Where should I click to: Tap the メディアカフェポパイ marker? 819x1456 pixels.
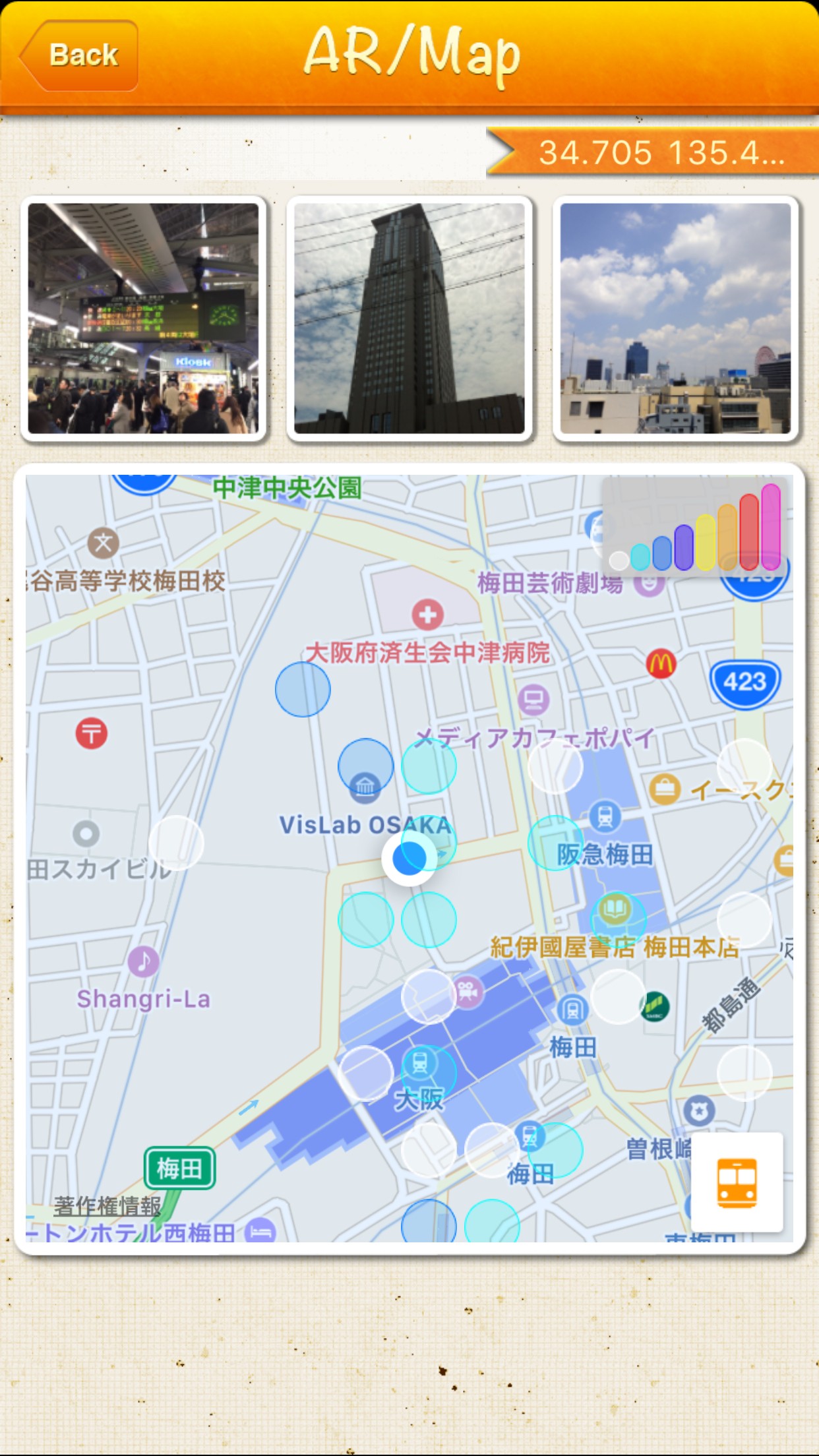[533, 699]
